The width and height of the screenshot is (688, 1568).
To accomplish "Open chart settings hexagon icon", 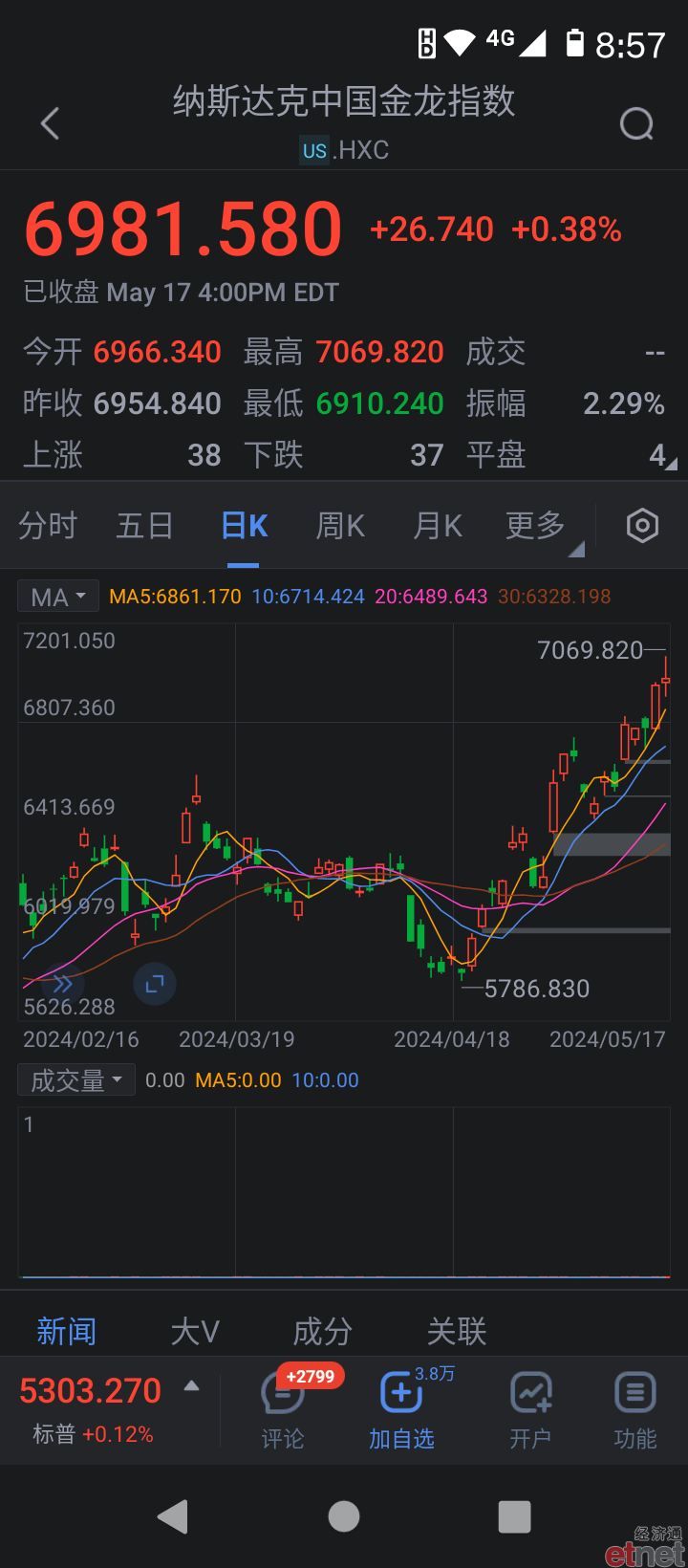I will 642,526.
